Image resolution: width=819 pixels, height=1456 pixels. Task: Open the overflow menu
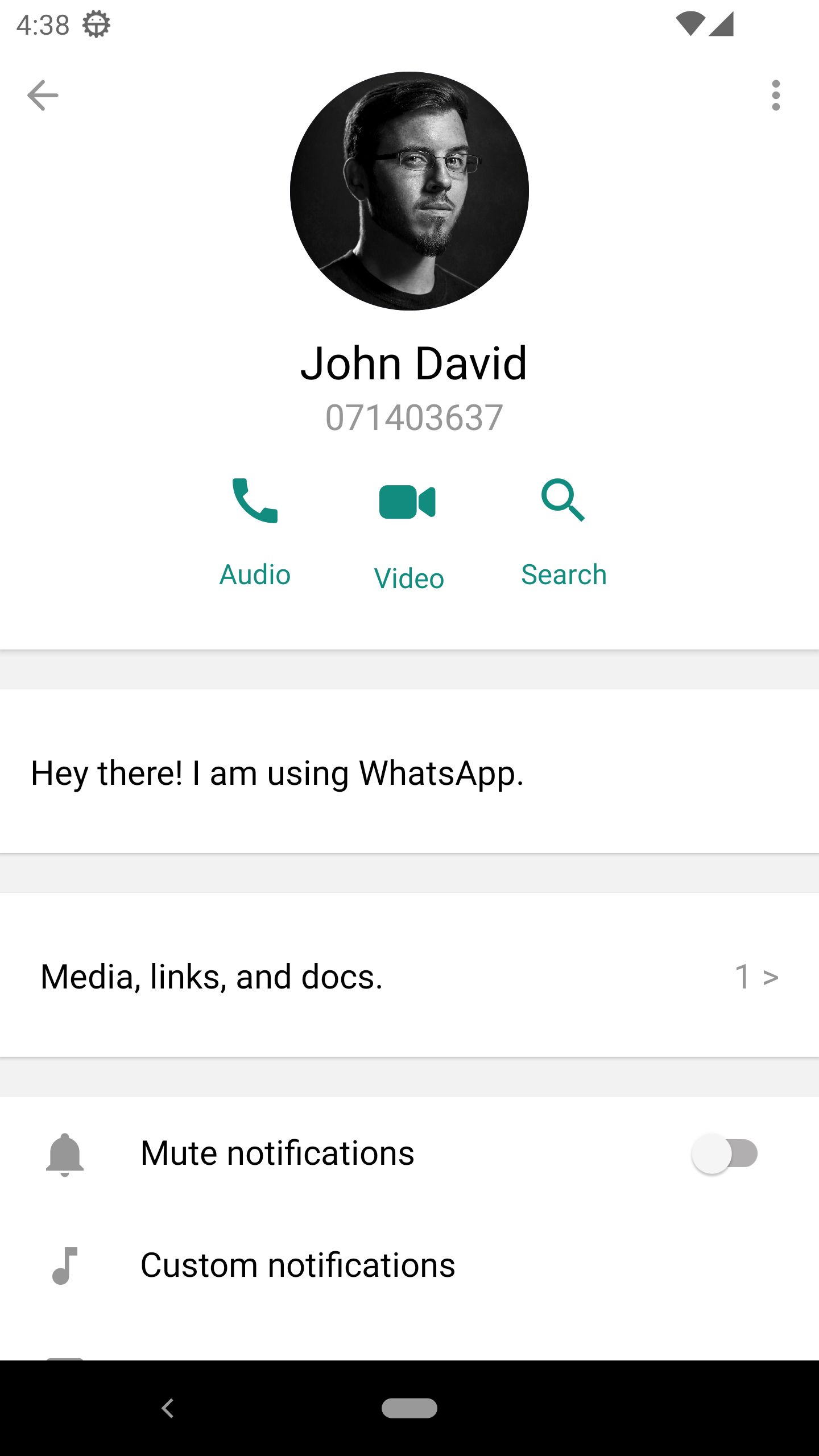click(776, 96)
